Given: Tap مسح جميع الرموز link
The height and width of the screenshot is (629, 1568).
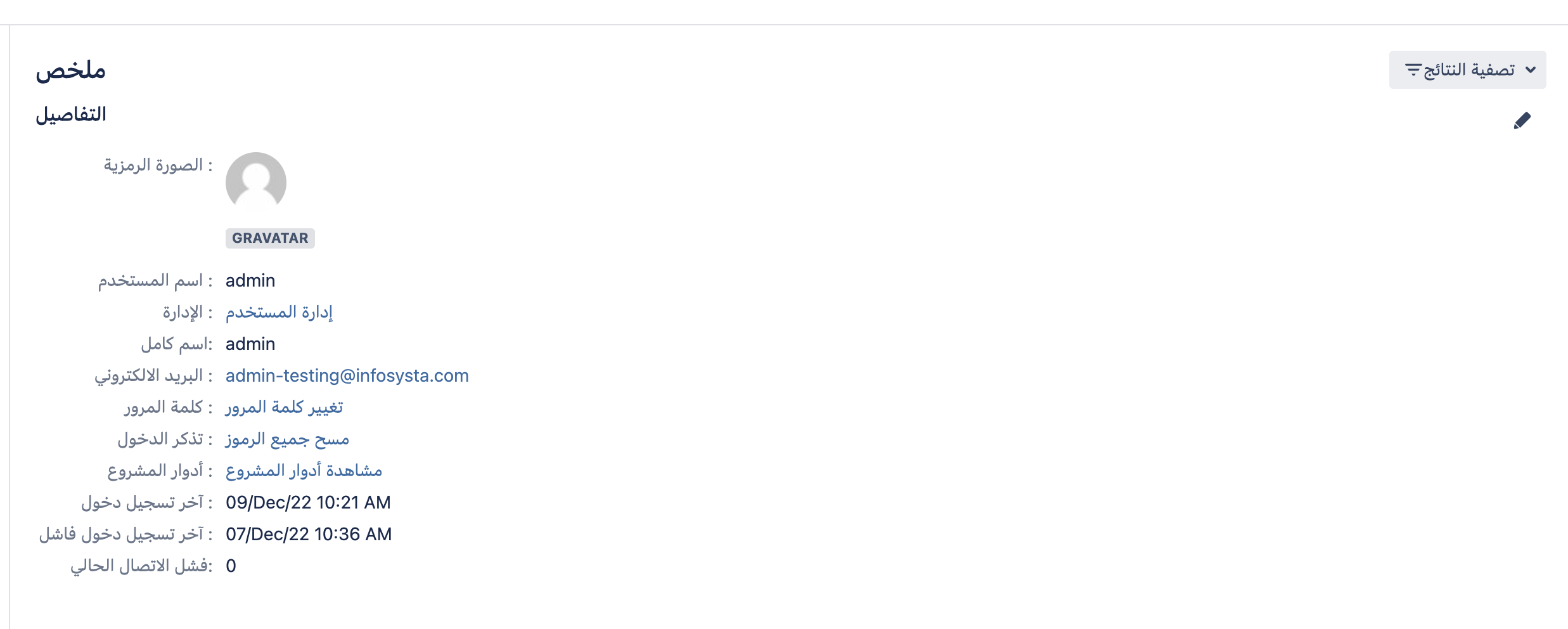Looking at the screenshot, I should point(287,439).
